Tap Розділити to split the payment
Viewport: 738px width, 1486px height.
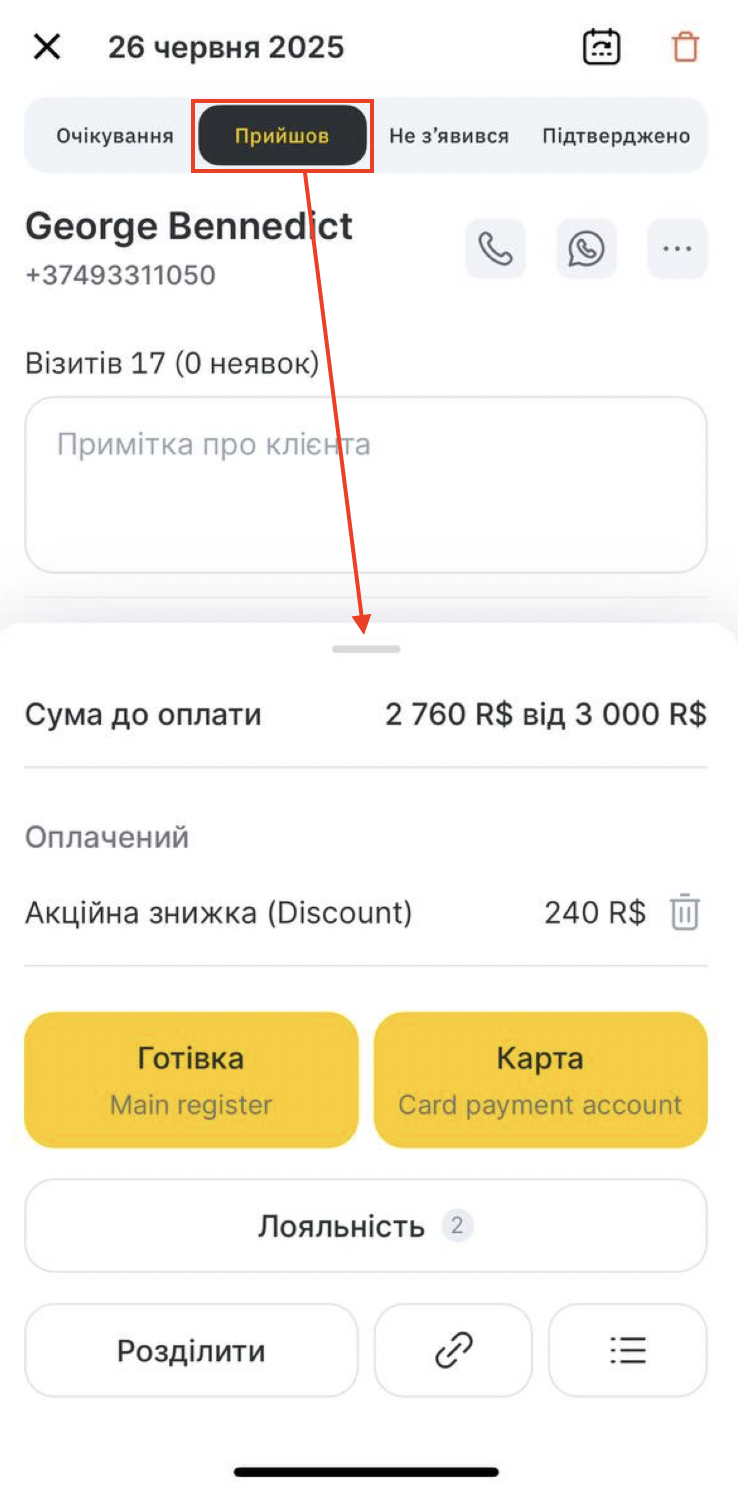click(191, 1351)
